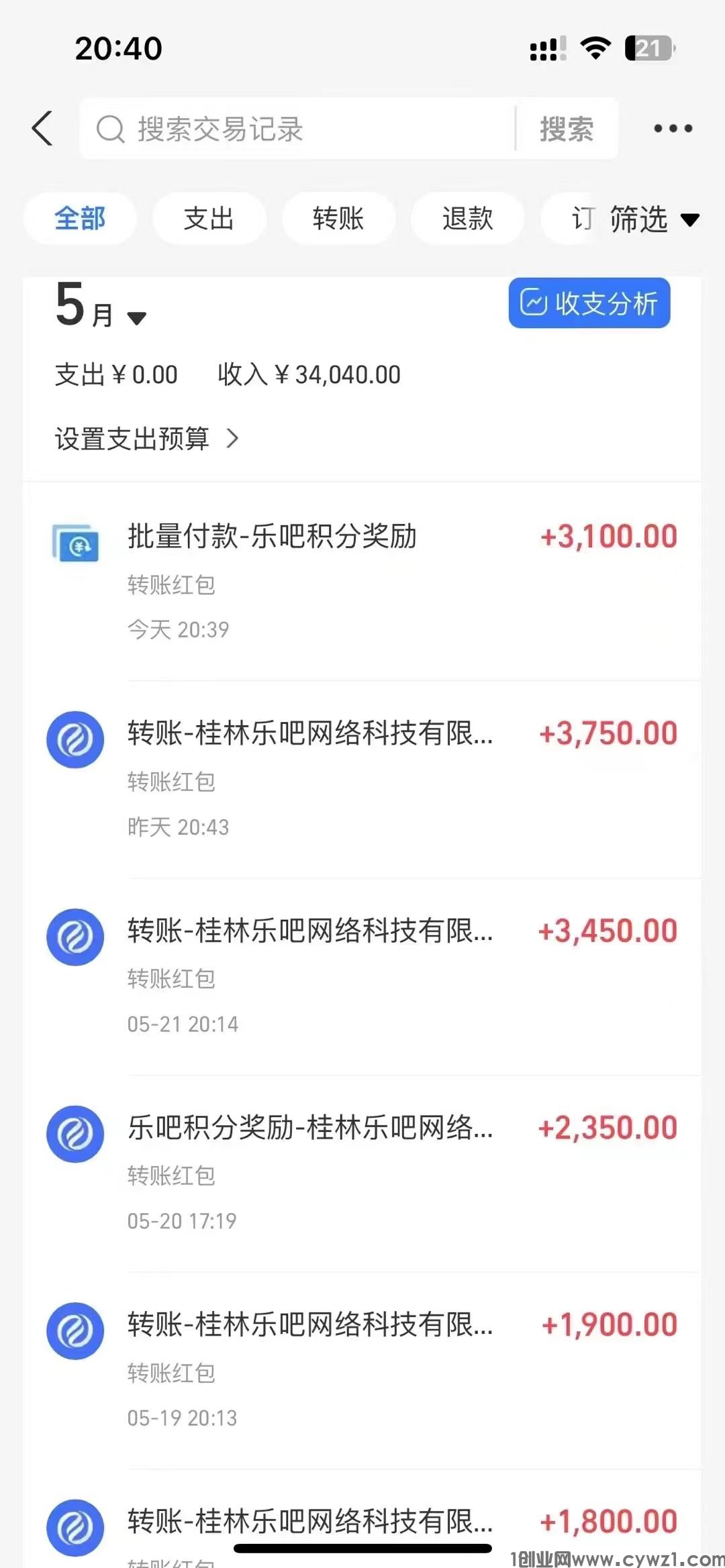The image size is (725, 1568).
Task: Click the 桂林乐吧 company logo on 3,750 entry
Action: (75, 740)
